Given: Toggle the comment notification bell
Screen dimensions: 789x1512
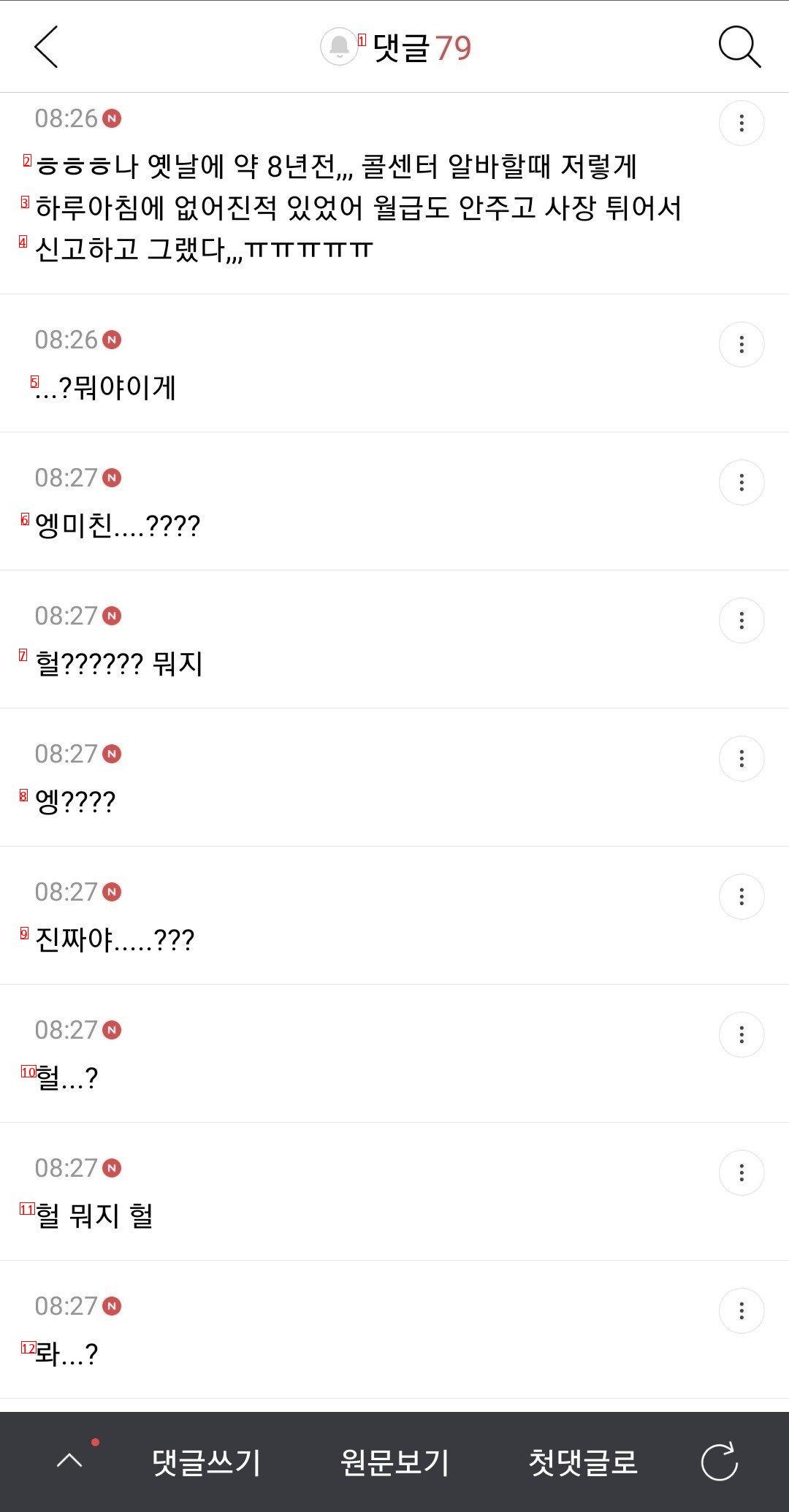Looking at the screenshot, I should (x=339, y=47).
